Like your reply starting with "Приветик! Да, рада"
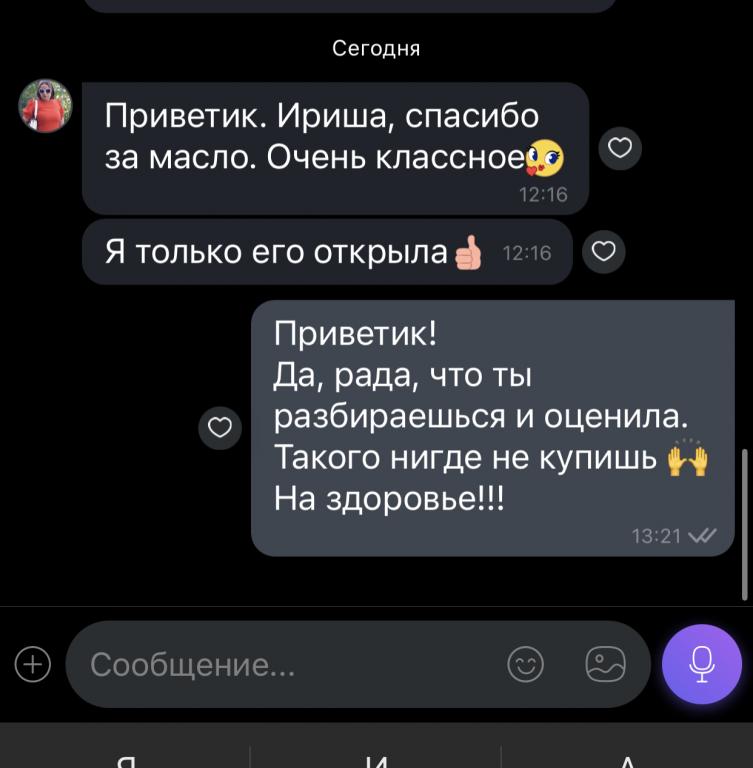This screenshot has height=768, width=753. click(220, 428)
